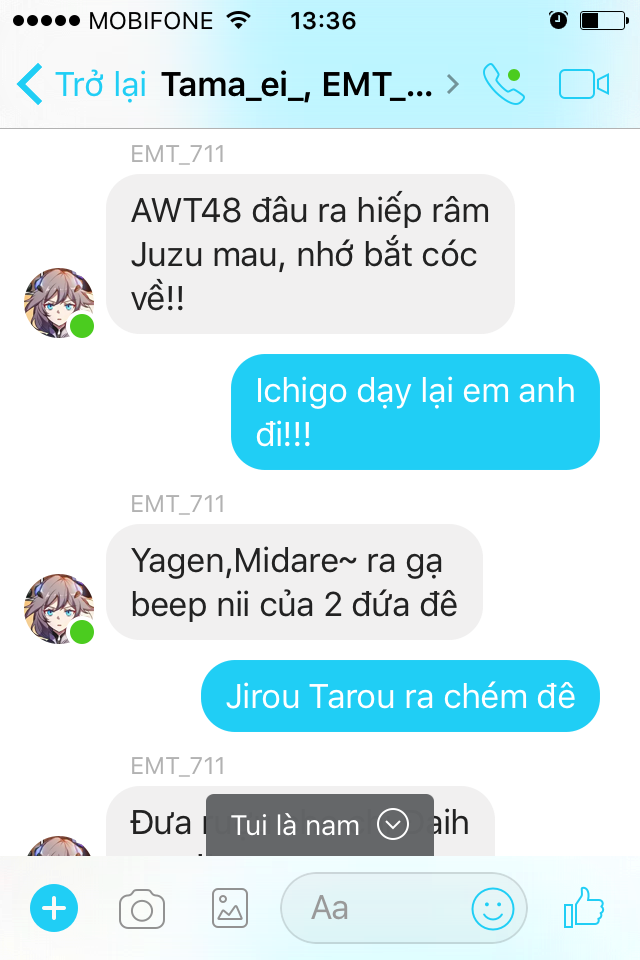Start a video call

[584, 85]
